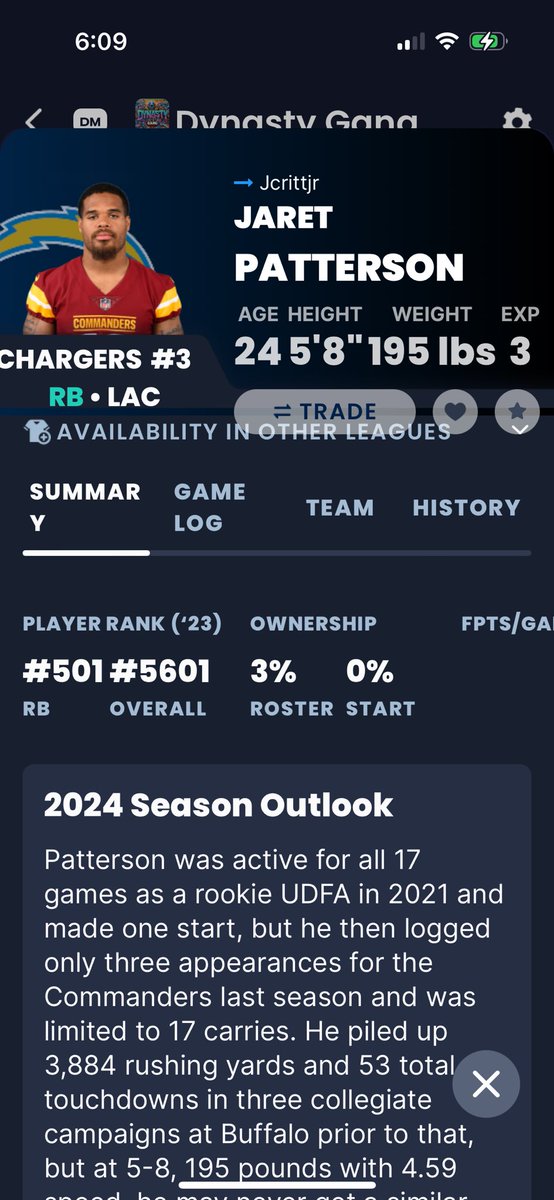Close the player card with X
554x1200 pixels.
486,1084
